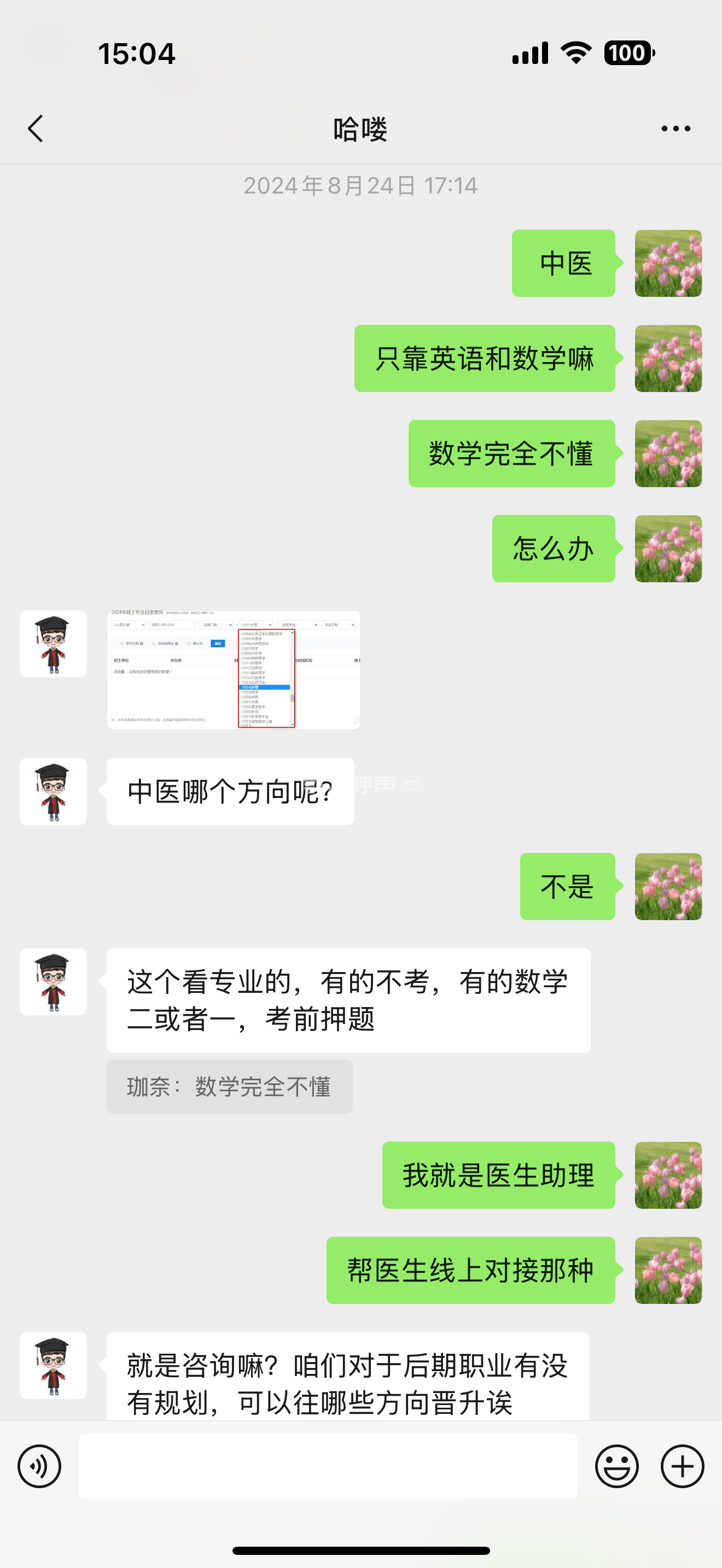
Task: Open the emoji sticker panel
Action: point(616,1466)
